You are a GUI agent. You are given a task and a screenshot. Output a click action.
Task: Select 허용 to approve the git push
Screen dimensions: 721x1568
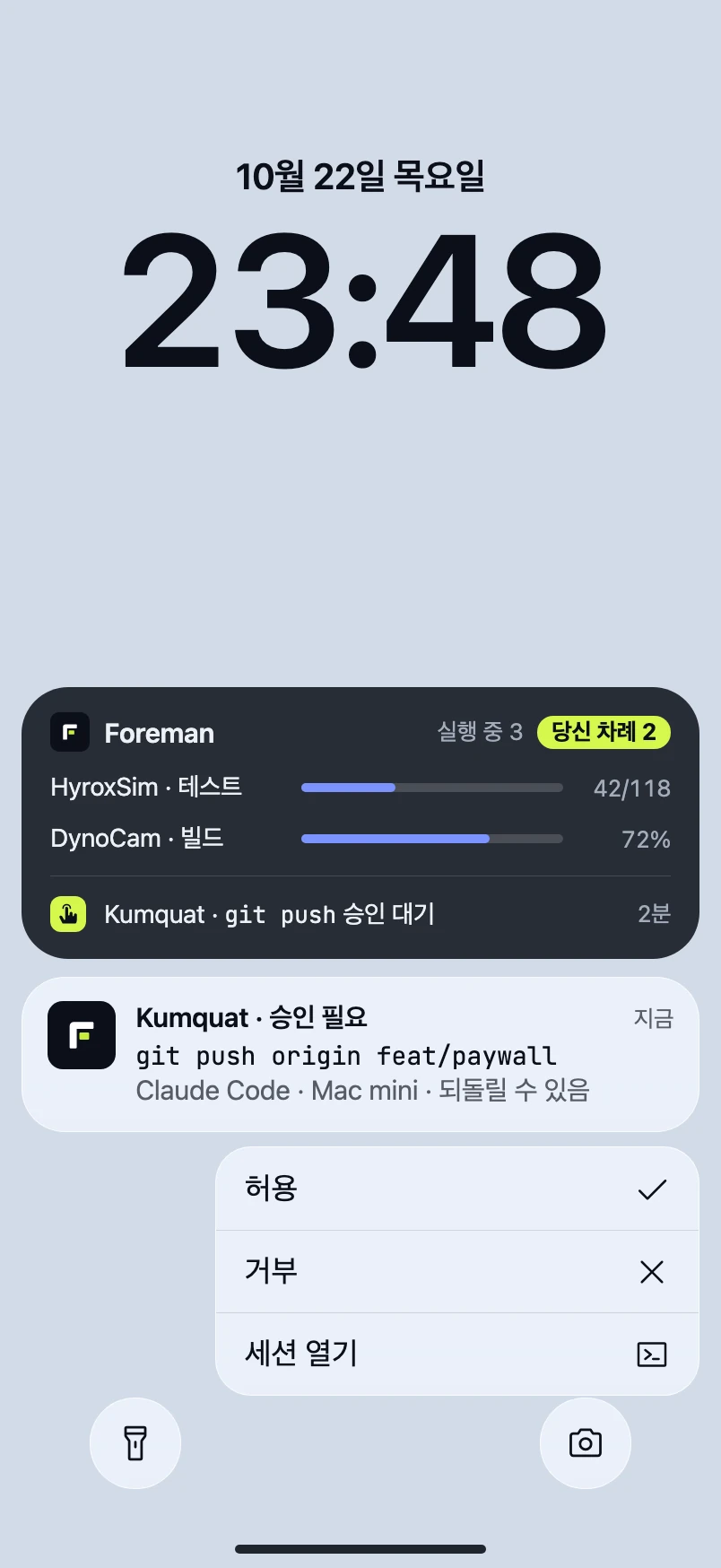point(456,1189)
